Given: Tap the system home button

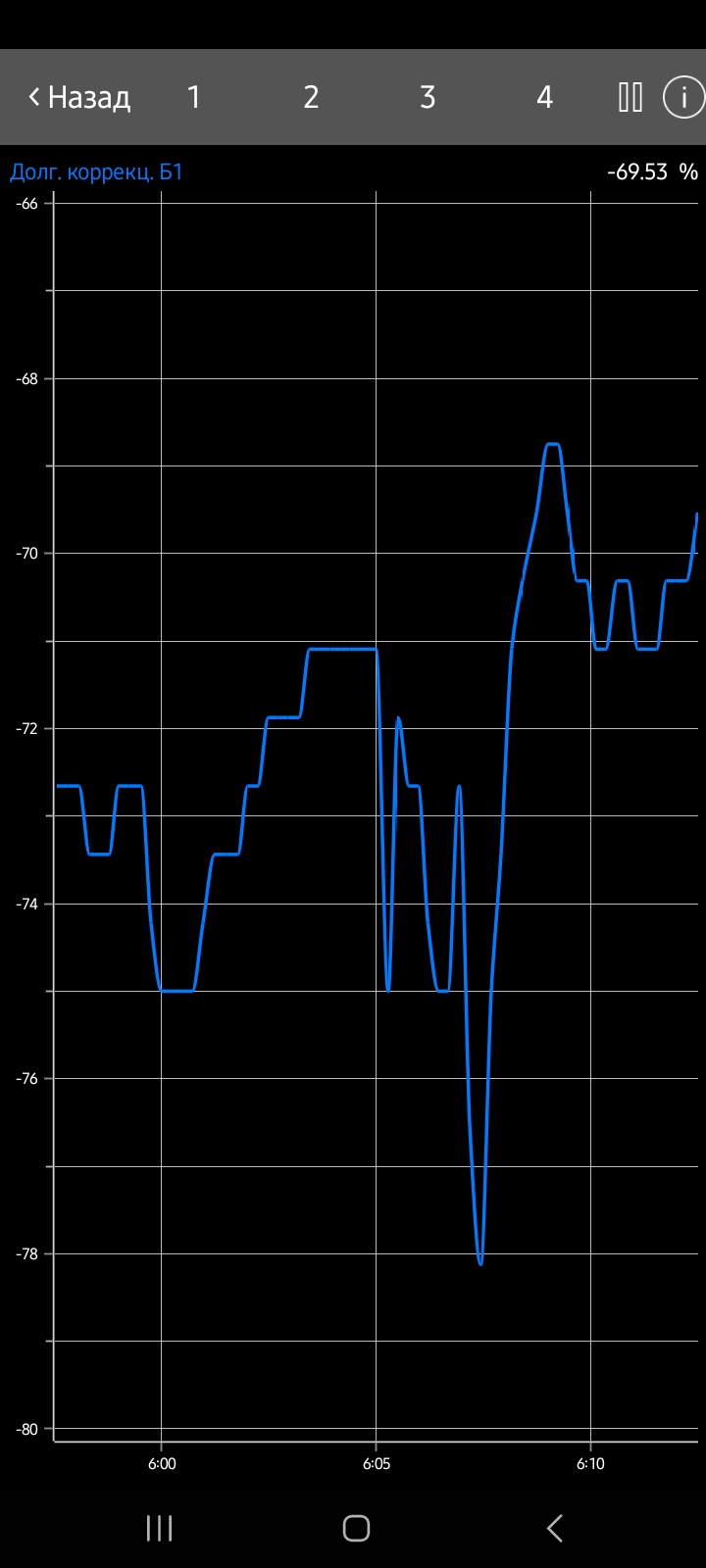Looking at the screenshot, I should point(356,1528).
